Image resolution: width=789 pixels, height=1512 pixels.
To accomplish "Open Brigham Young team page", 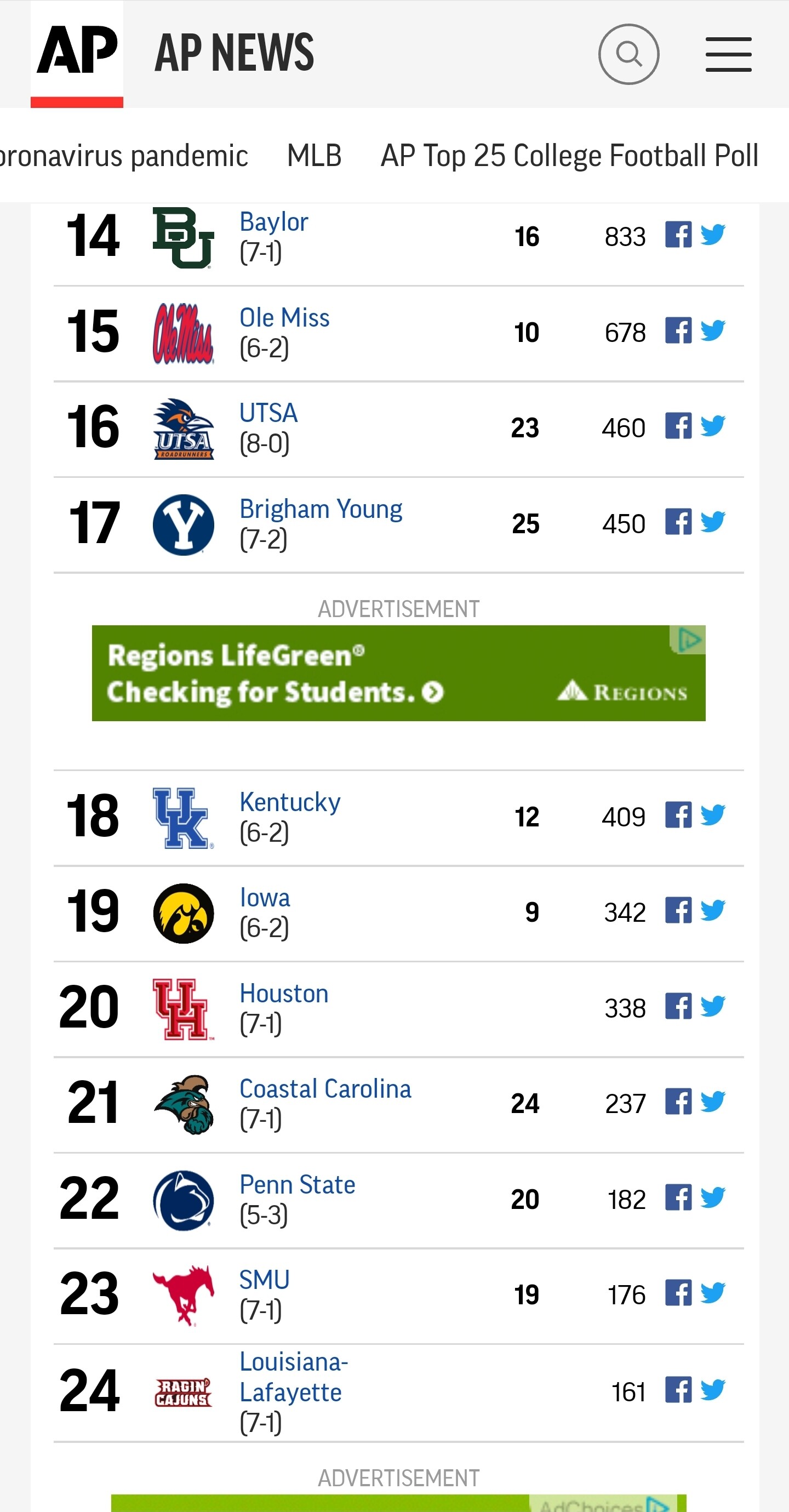I will 321,509.
